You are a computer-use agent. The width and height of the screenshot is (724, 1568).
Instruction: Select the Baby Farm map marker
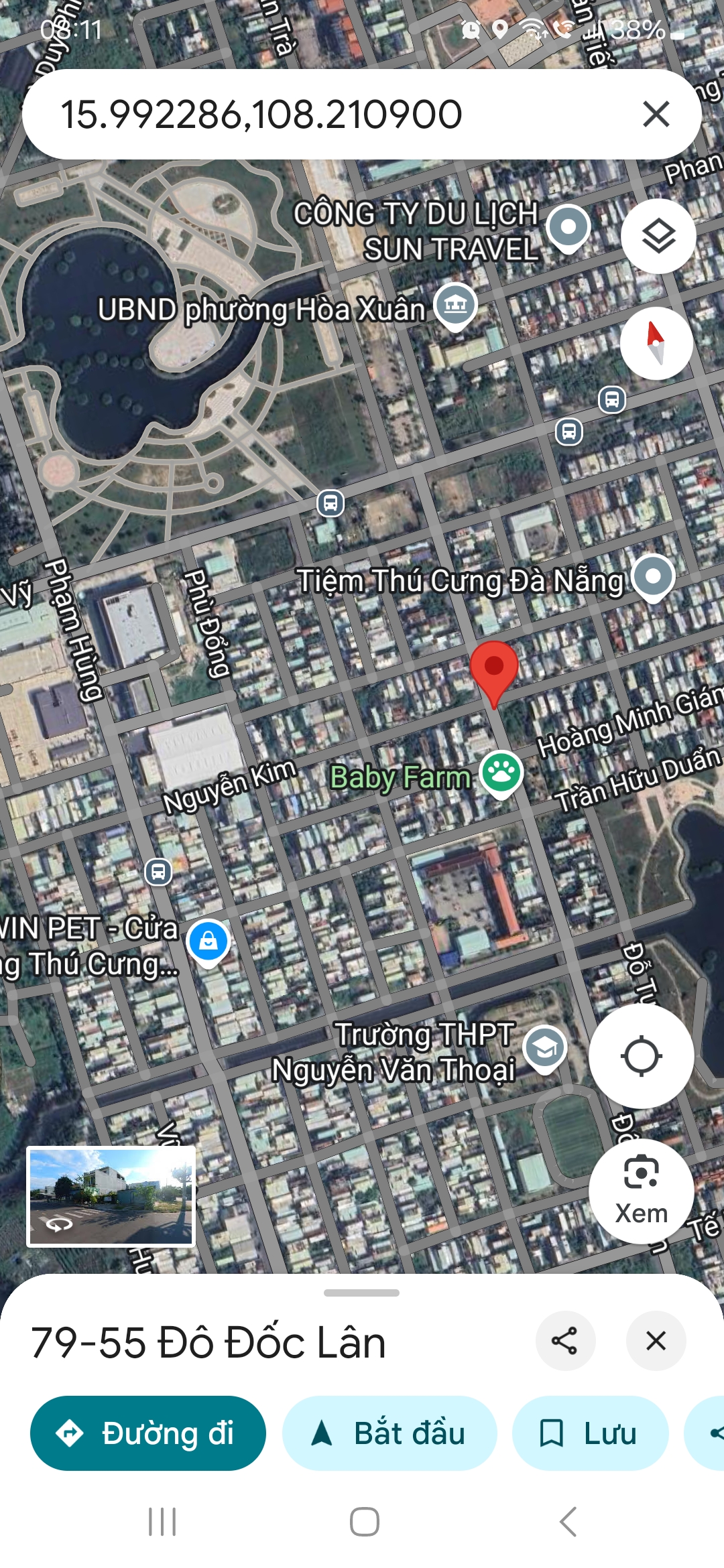(501, 774)
